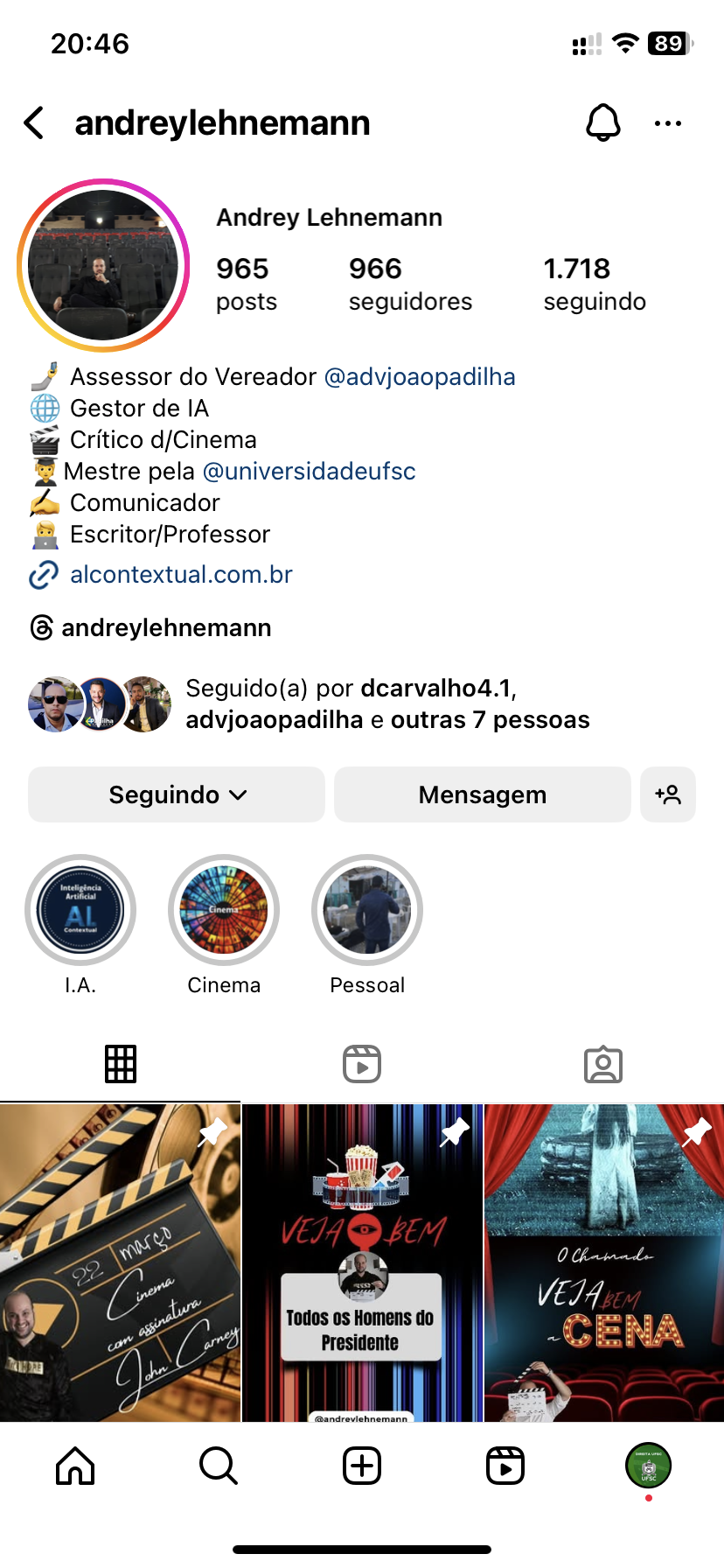Viewport: 724px width, 1568px height.
Task: Switch to the Reels profile tab
Action: [362, 1065]
